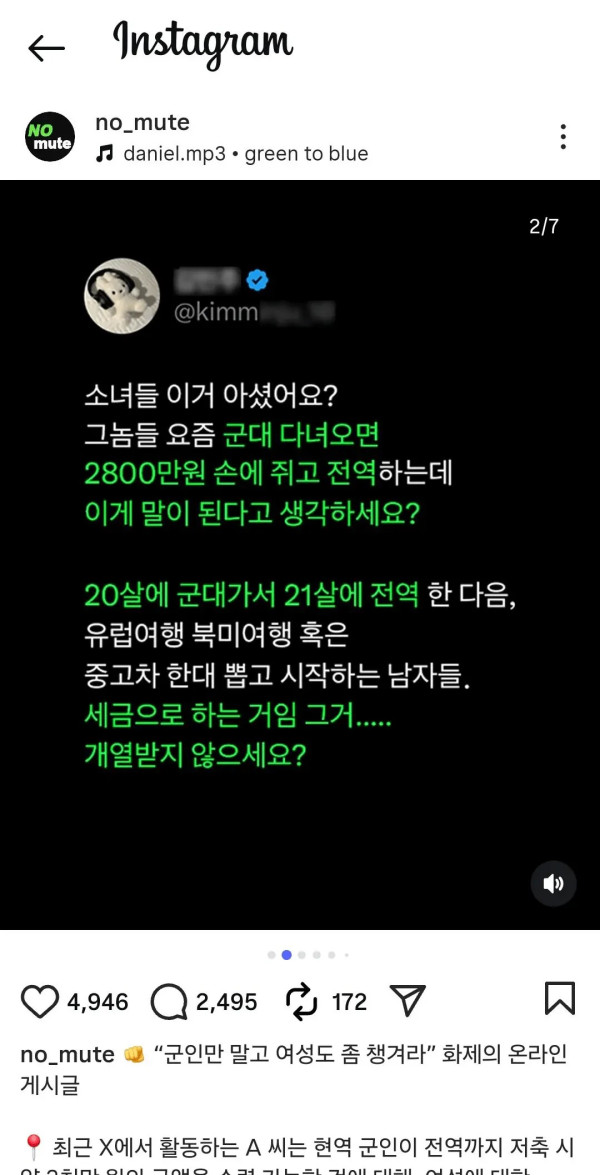Go back using the arrow icon
Screen dimensions: 600x1175
pyautogui.click(x=46, y=49)
